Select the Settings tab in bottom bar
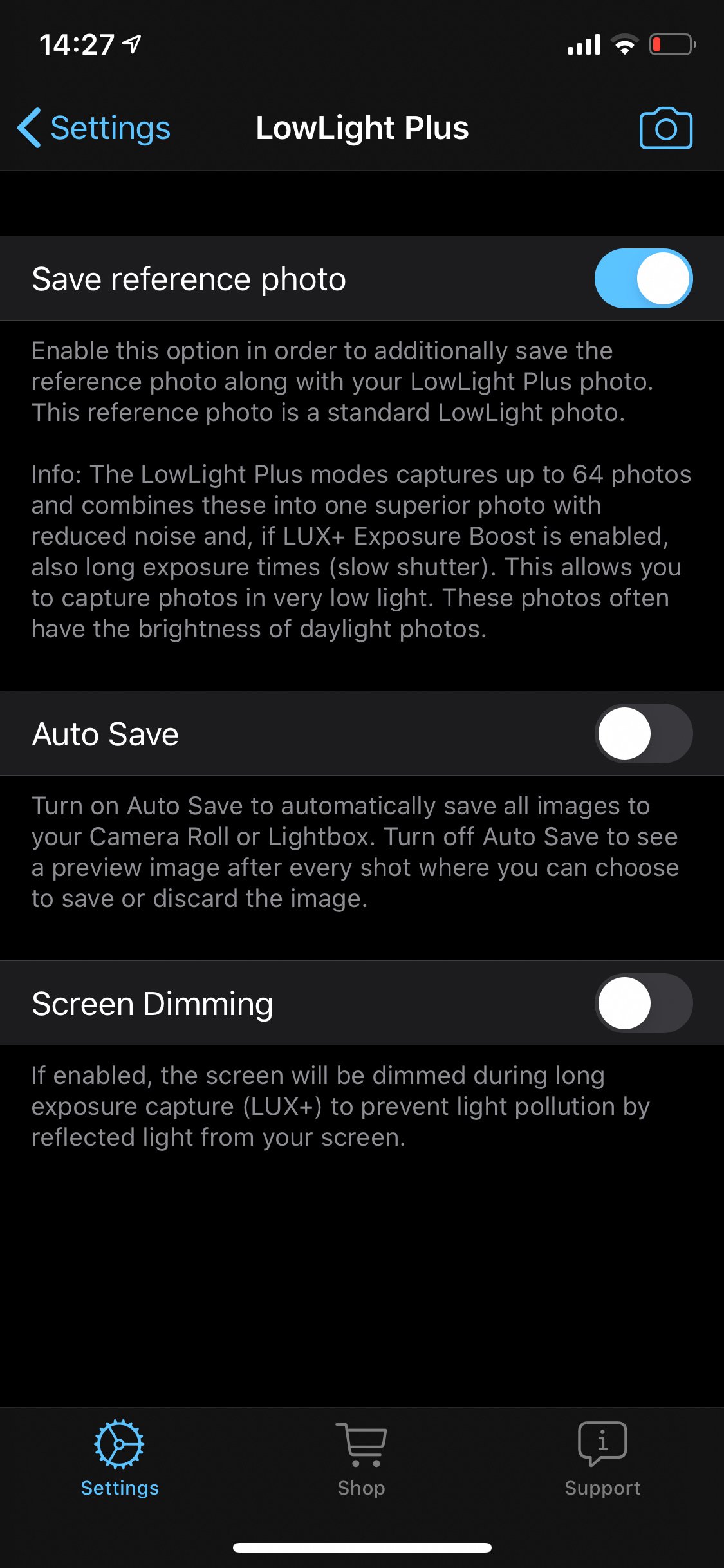Image resolution: width=724 pixels, height=1568 pixels. pos(120,1459)
